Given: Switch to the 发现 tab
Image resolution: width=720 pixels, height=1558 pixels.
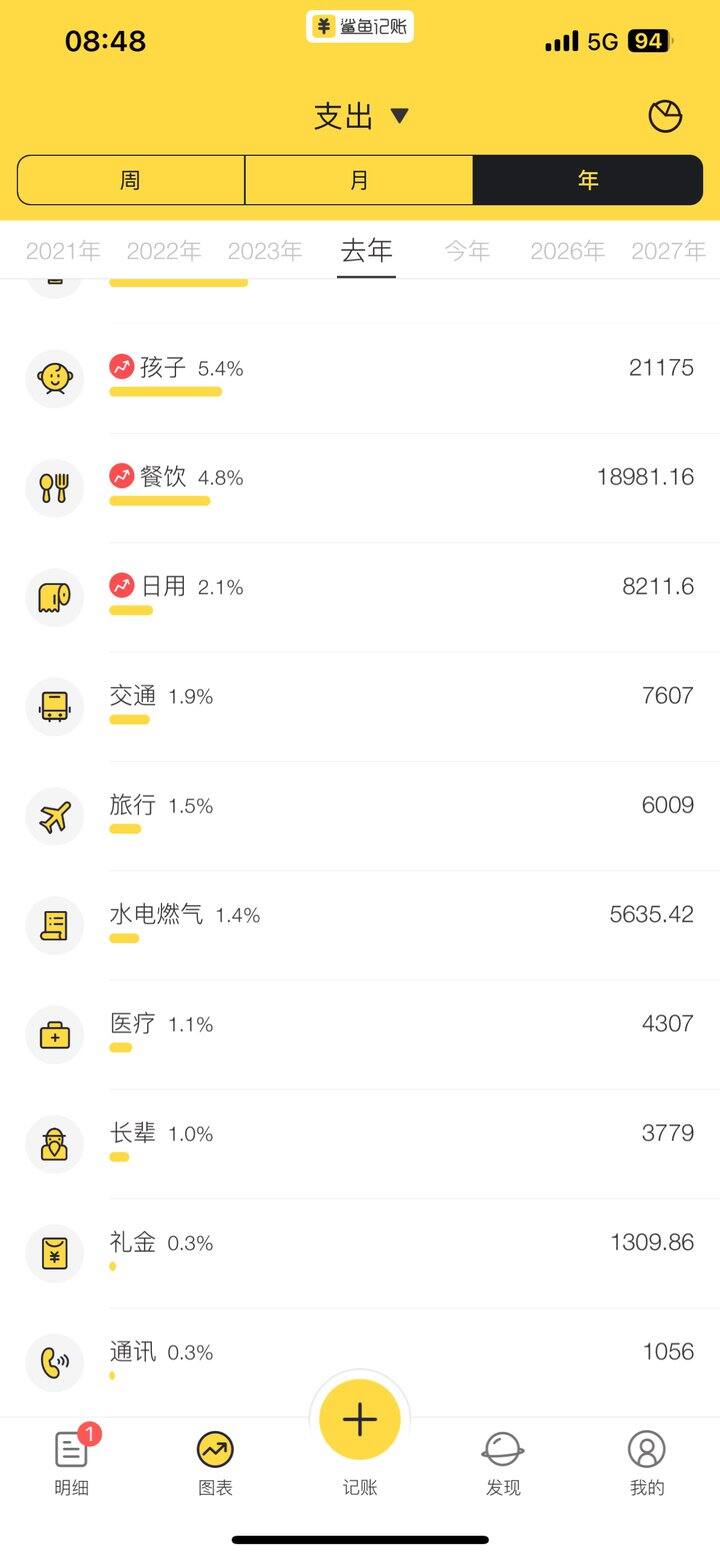Looking at the screenshot, I should 503,1463.
